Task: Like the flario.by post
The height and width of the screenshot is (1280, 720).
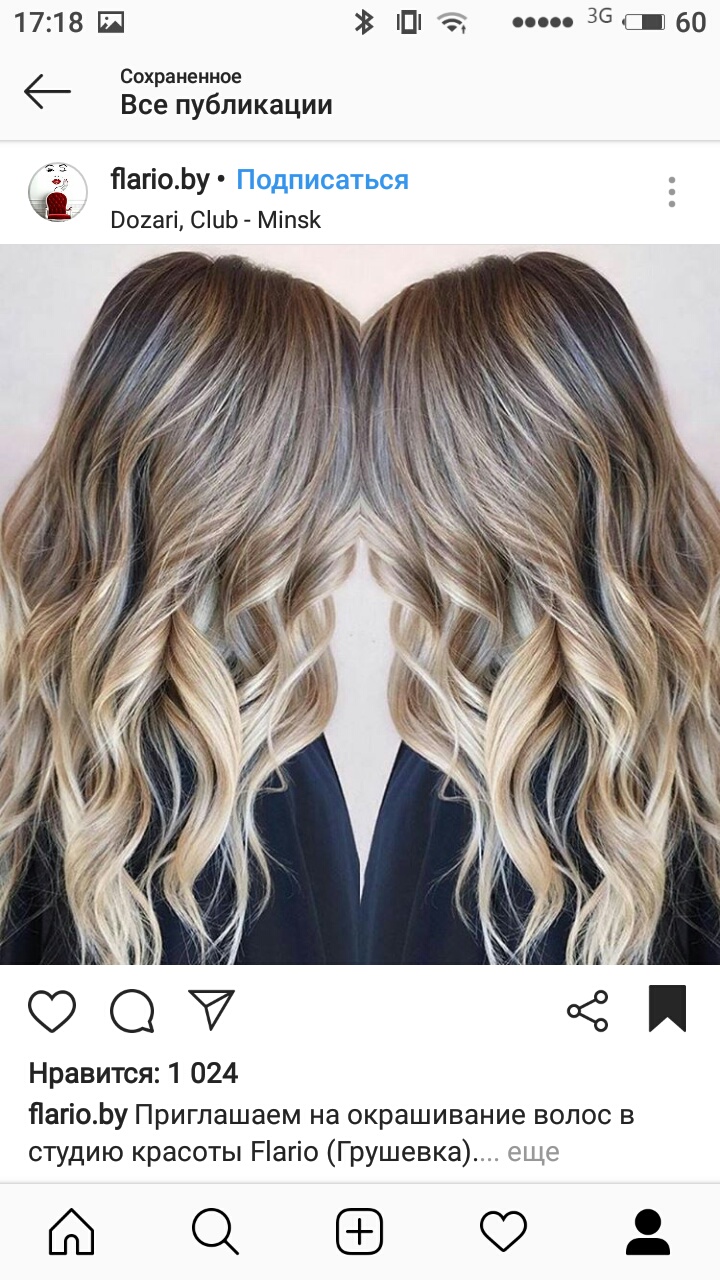Action: 52,1011
